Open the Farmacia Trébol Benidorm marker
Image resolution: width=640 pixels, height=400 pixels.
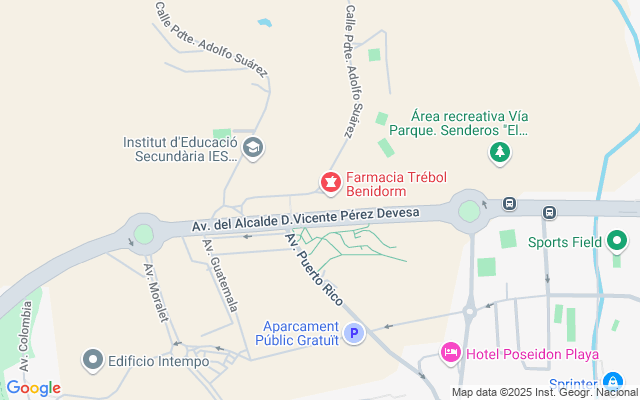click(x=329, y=181)
